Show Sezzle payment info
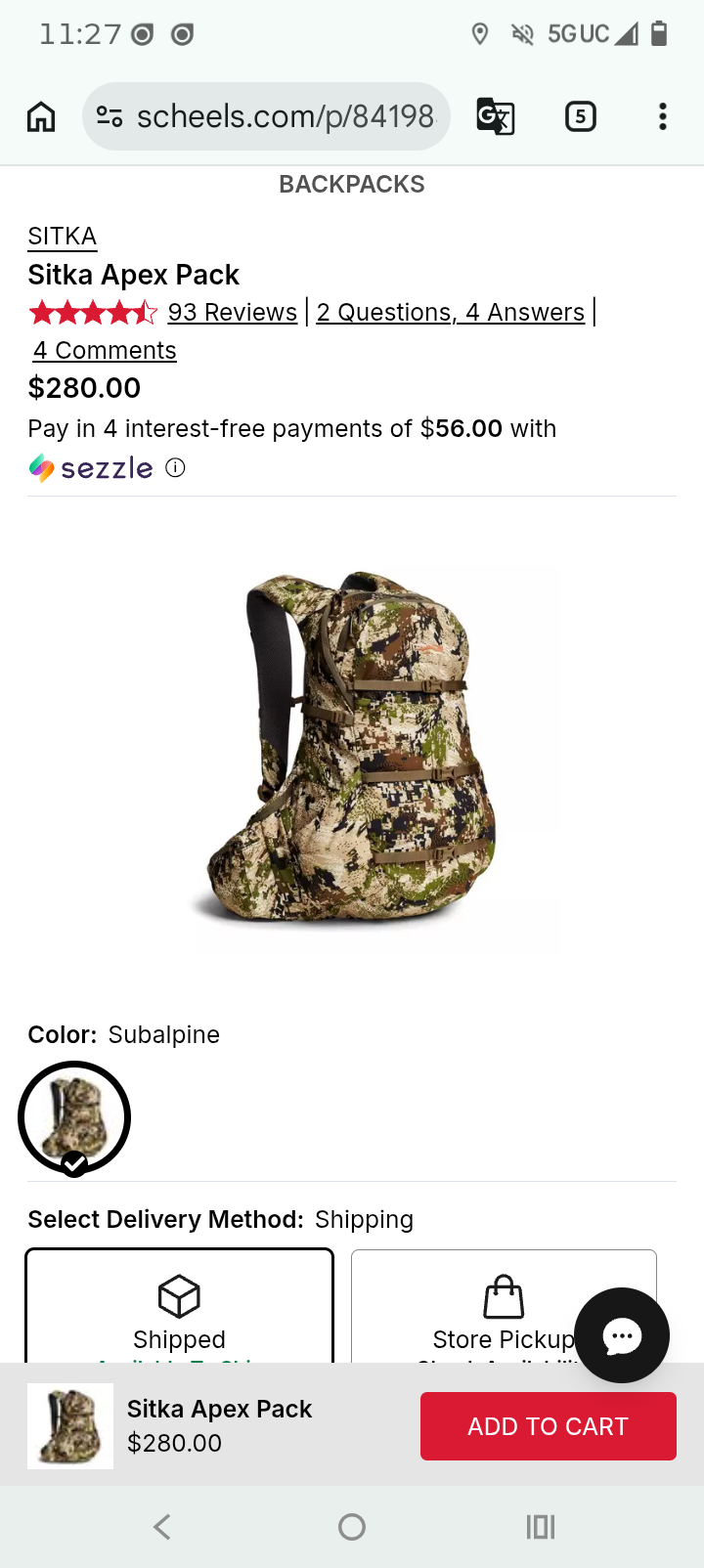Screen dimensions: 704x1568 coord(175,467)
